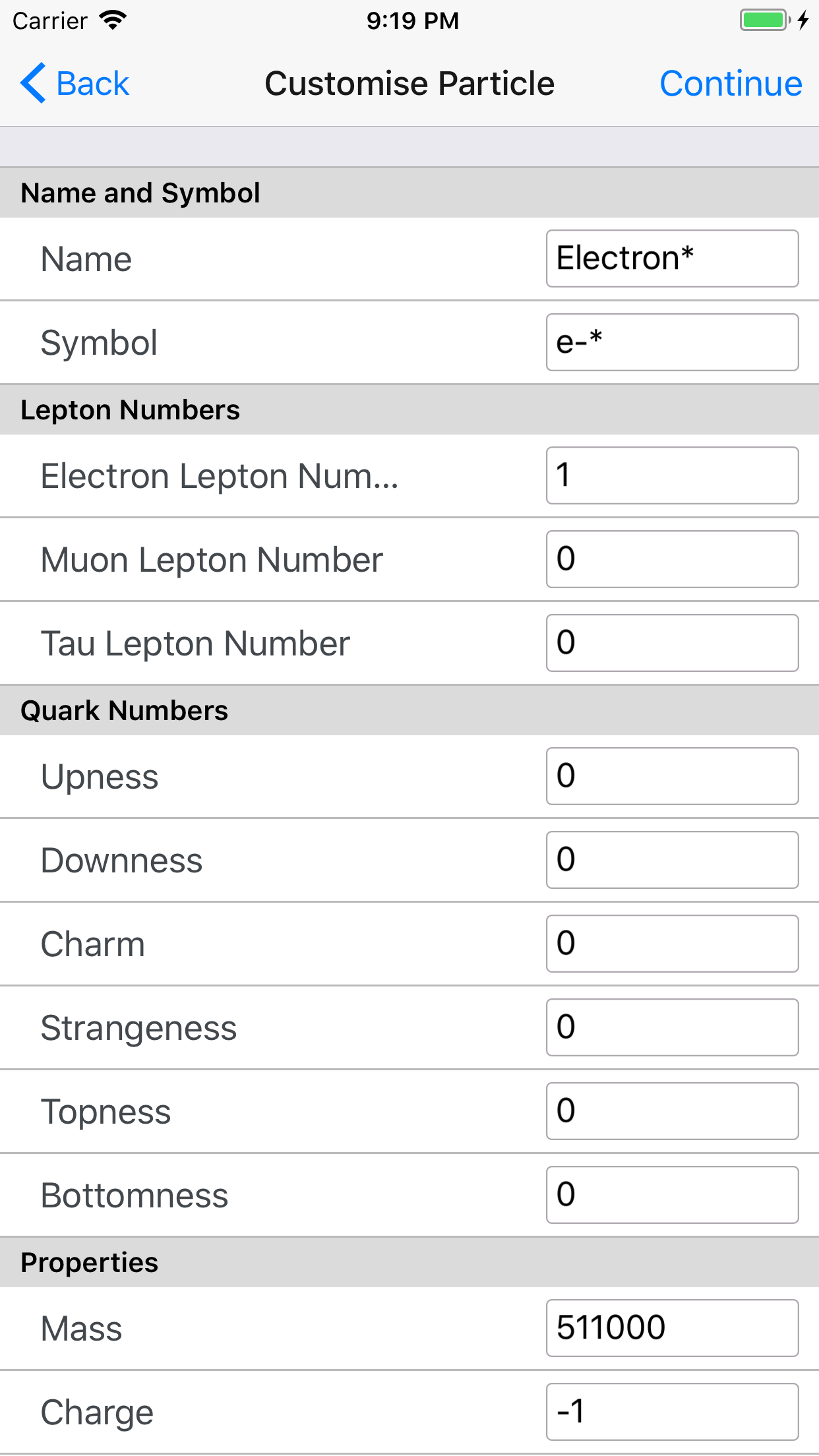Edit the Charge input field
Image resolution: width=819 pixels, height=1456 pixels.
[x=672, y=1412]
